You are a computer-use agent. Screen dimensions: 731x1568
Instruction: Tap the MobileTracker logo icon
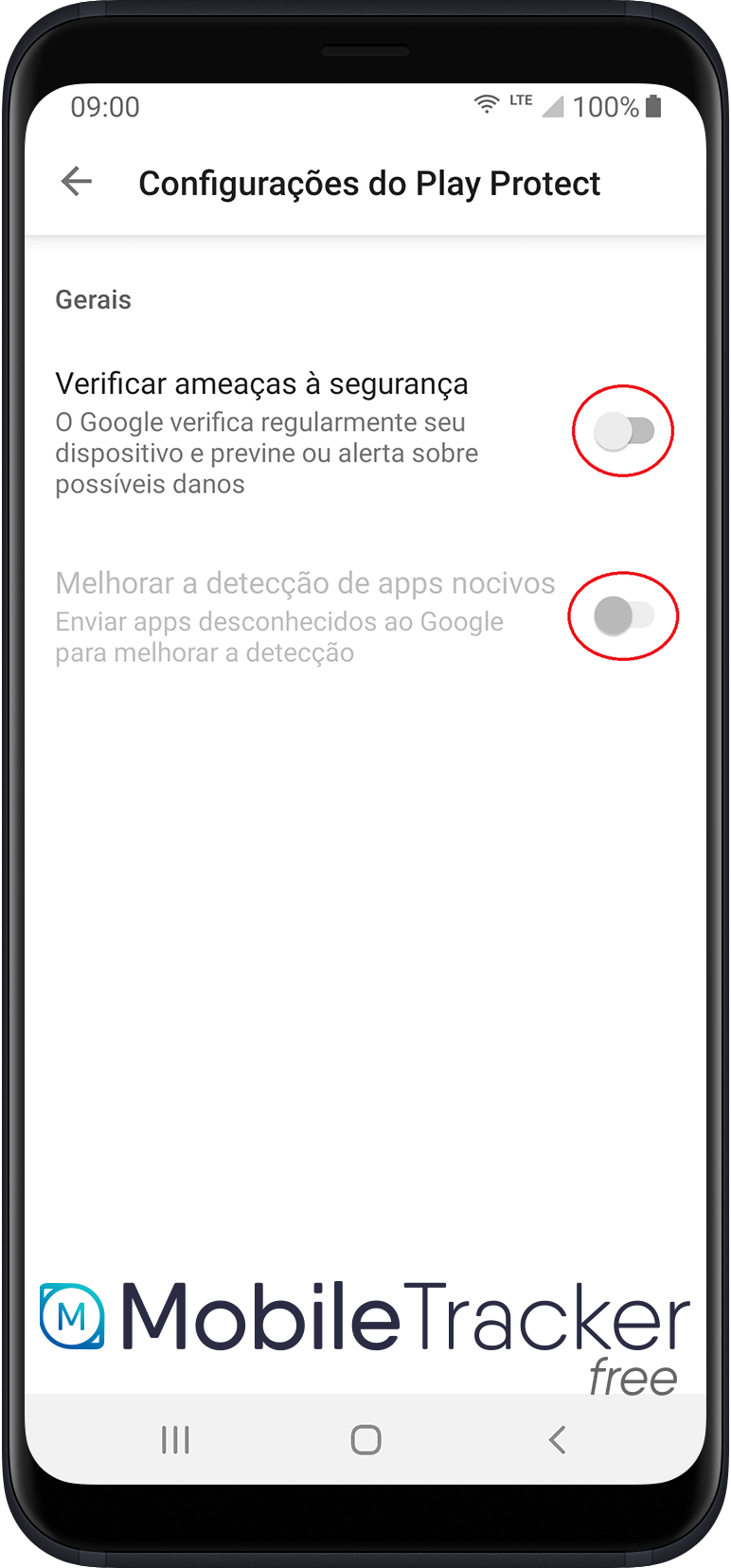click(x=71, y=1316)
